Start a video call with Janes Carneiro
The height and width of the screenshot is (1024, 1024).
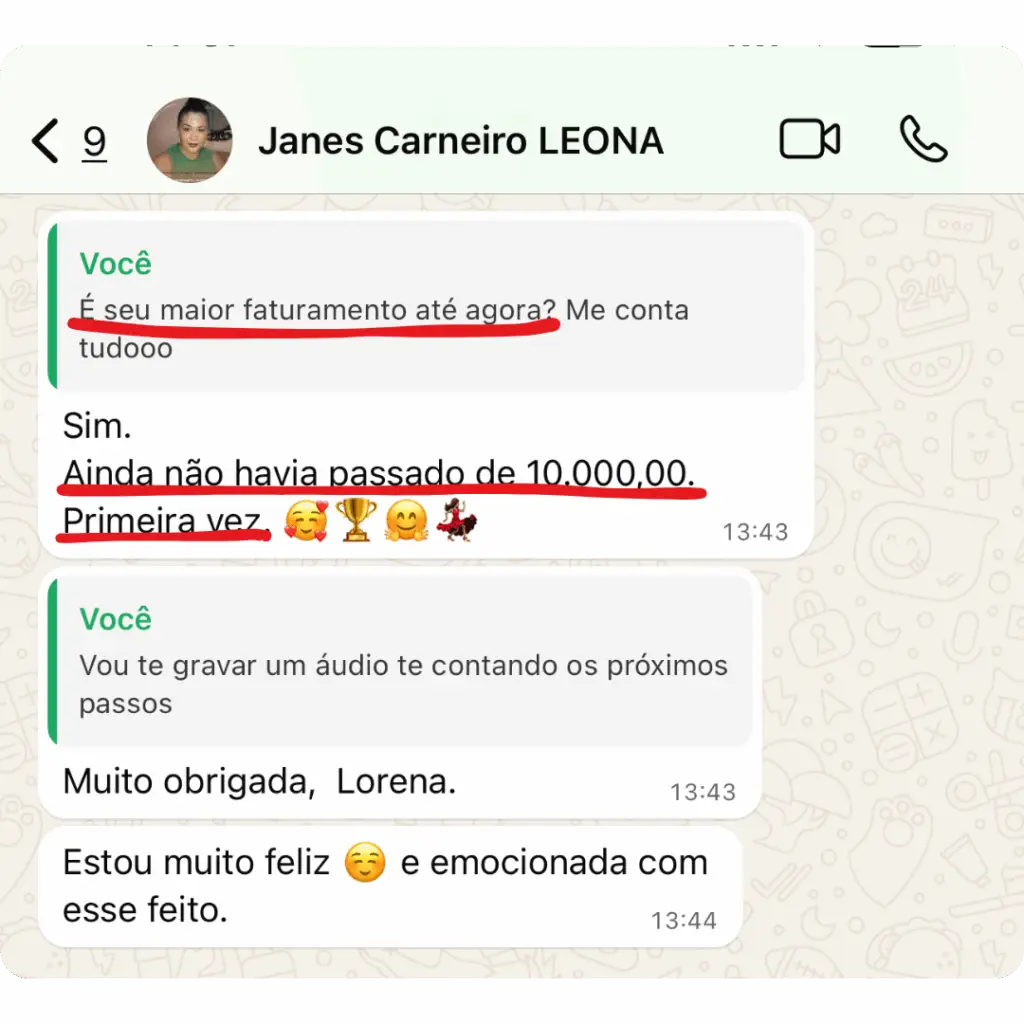click(x=809, y=140)
